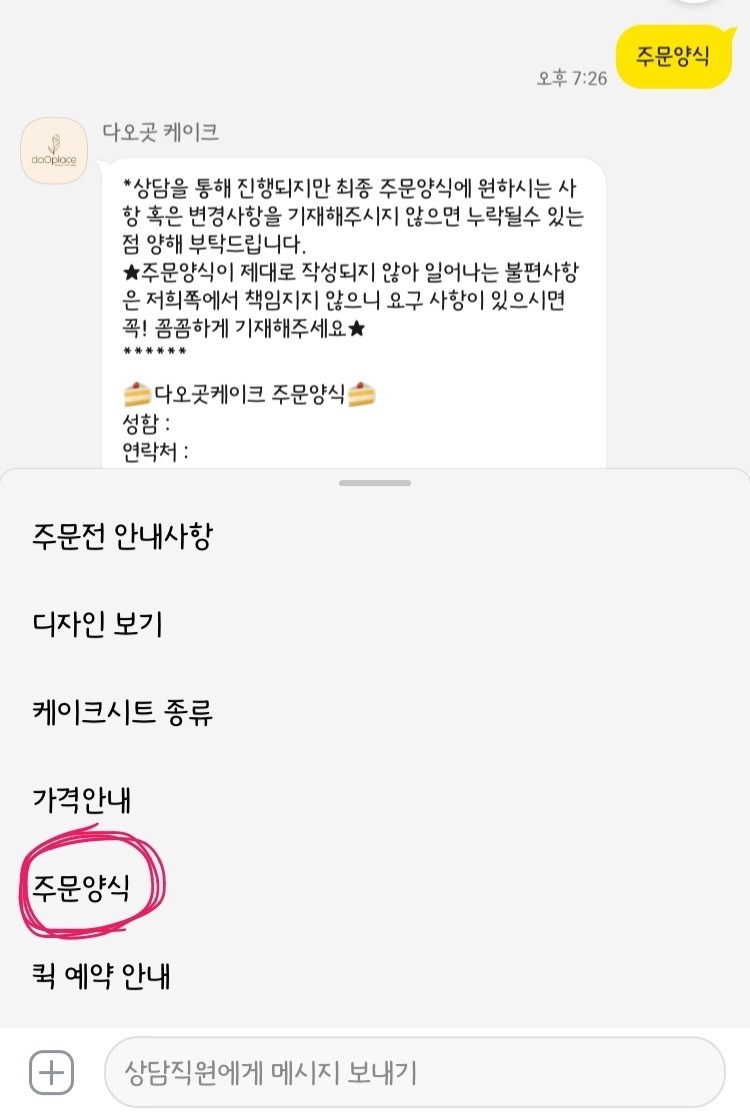
Task: Focus the 상담직원에게 메시지 보내기 field
Action: tap(414, 1073)
